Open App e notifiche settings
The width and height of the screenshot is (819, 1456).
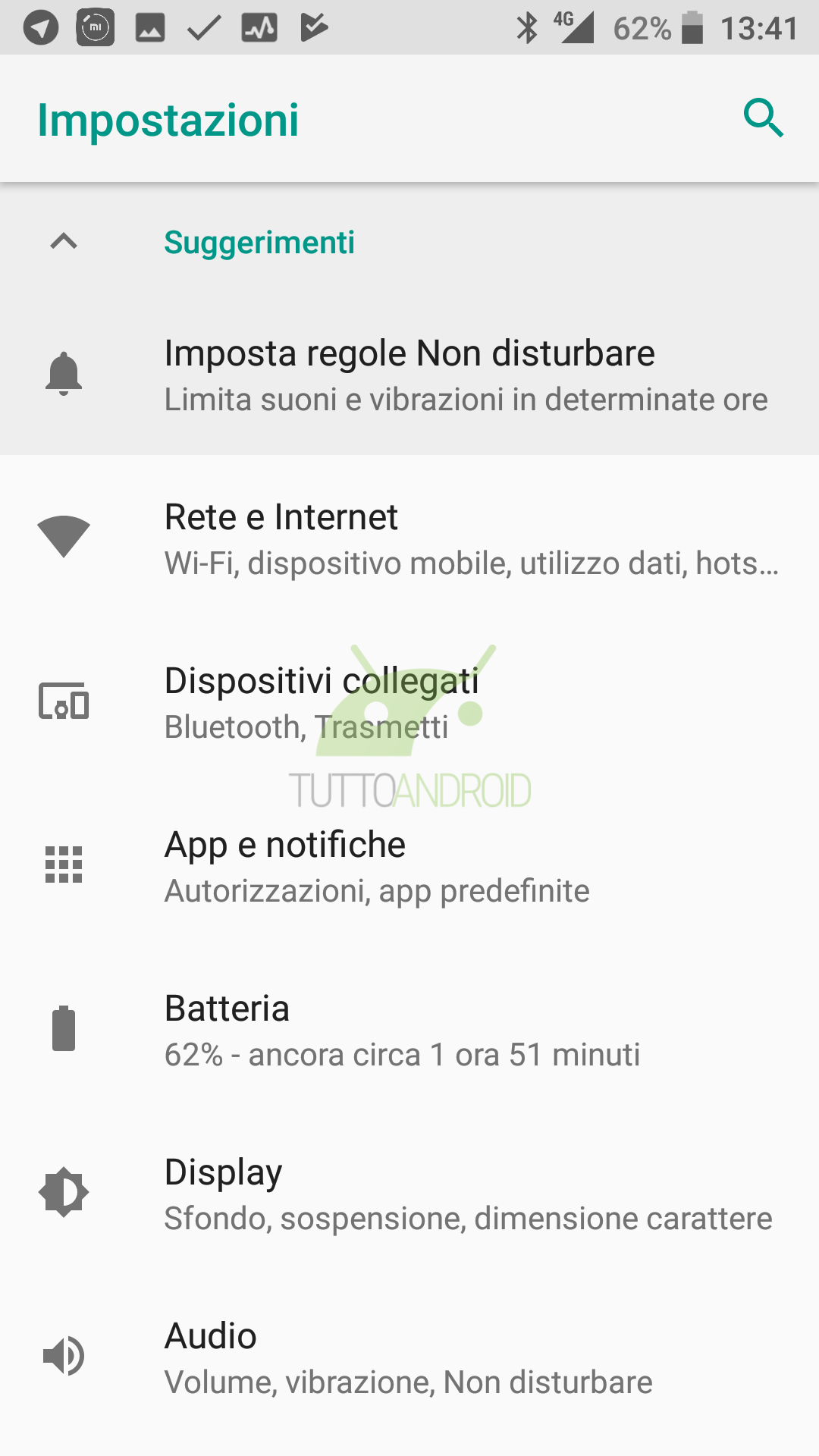point(409,864)
